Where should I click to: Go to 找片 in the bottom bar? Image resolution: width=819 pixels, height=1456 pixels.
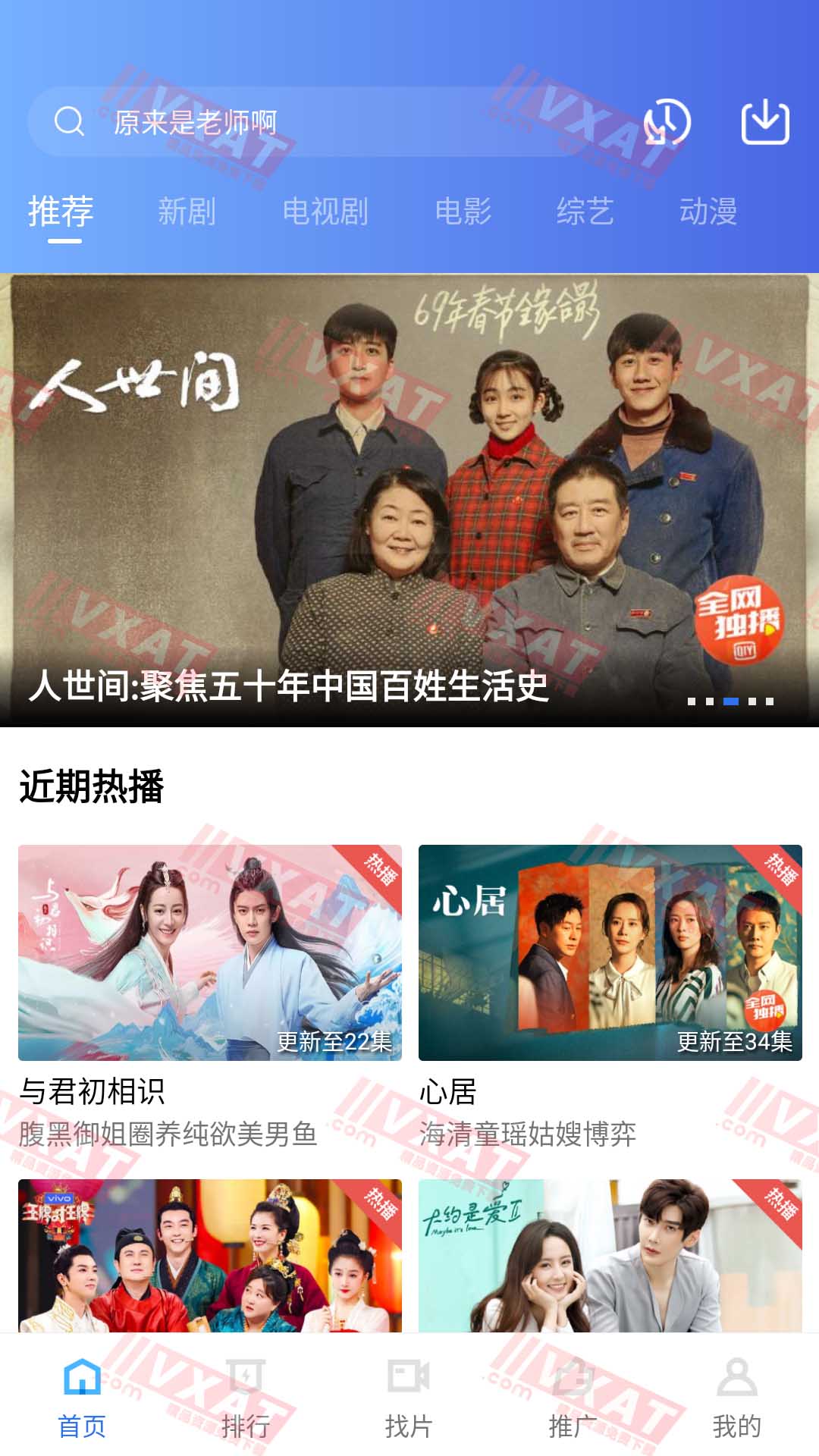tap(409, 1397)
